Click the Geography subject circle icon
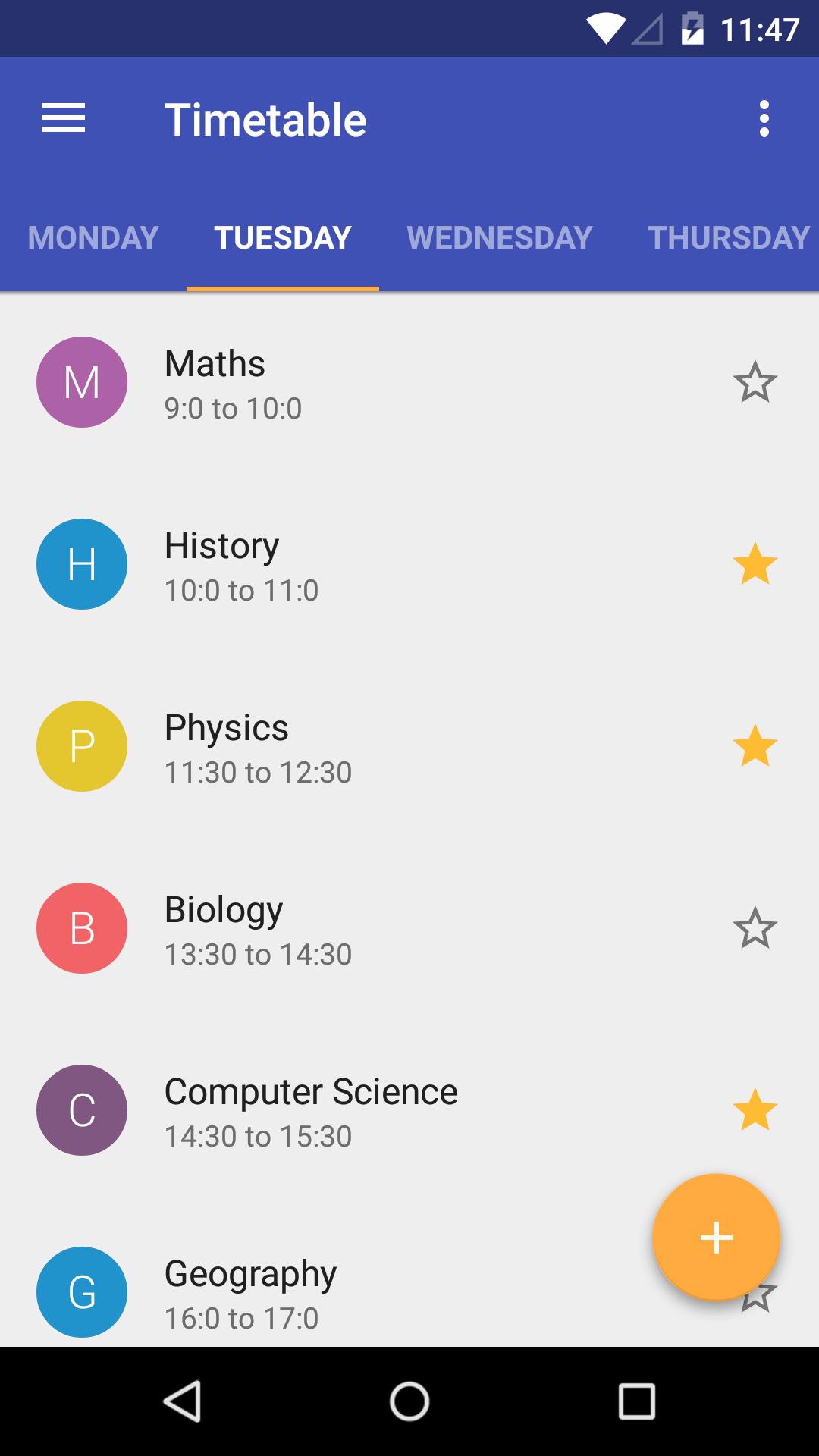Image resolution: width=819 pixels, height=1456 pixels. 81,1292
